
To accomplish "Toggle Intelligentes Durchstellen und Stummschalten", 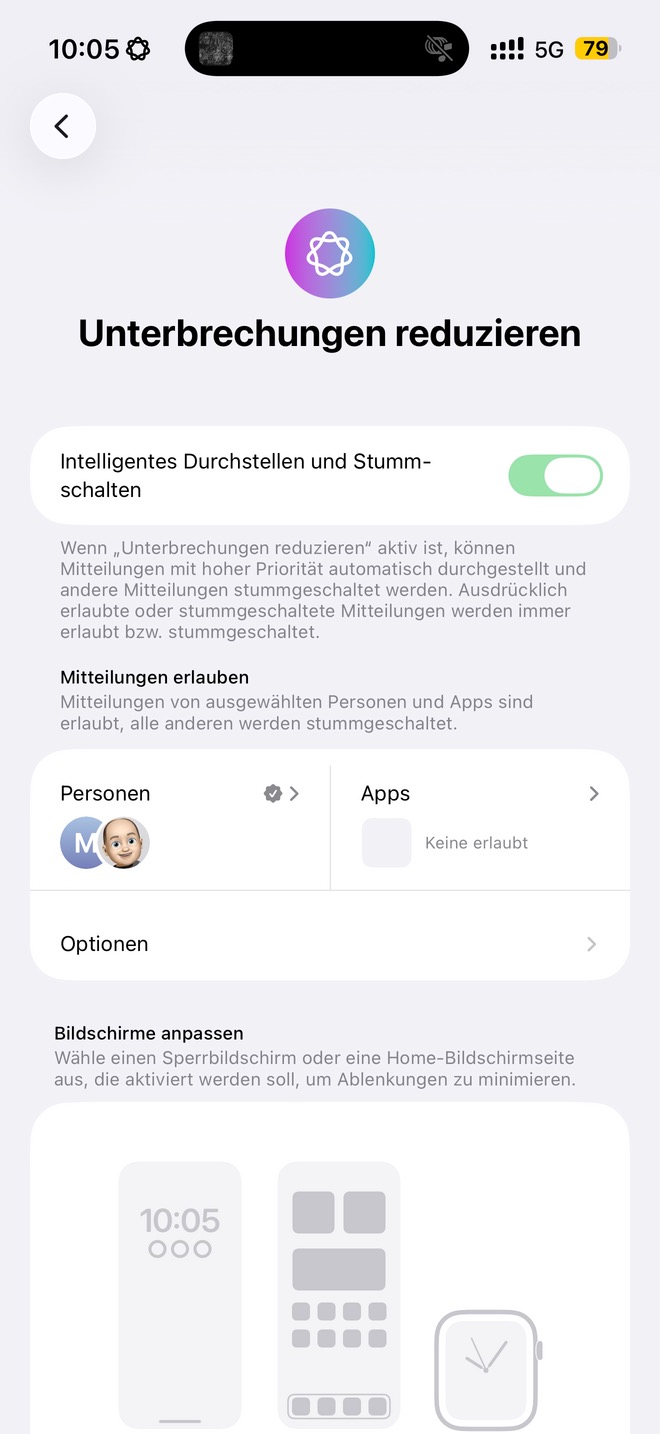I will pyautogui.click(x=555, y=476).
